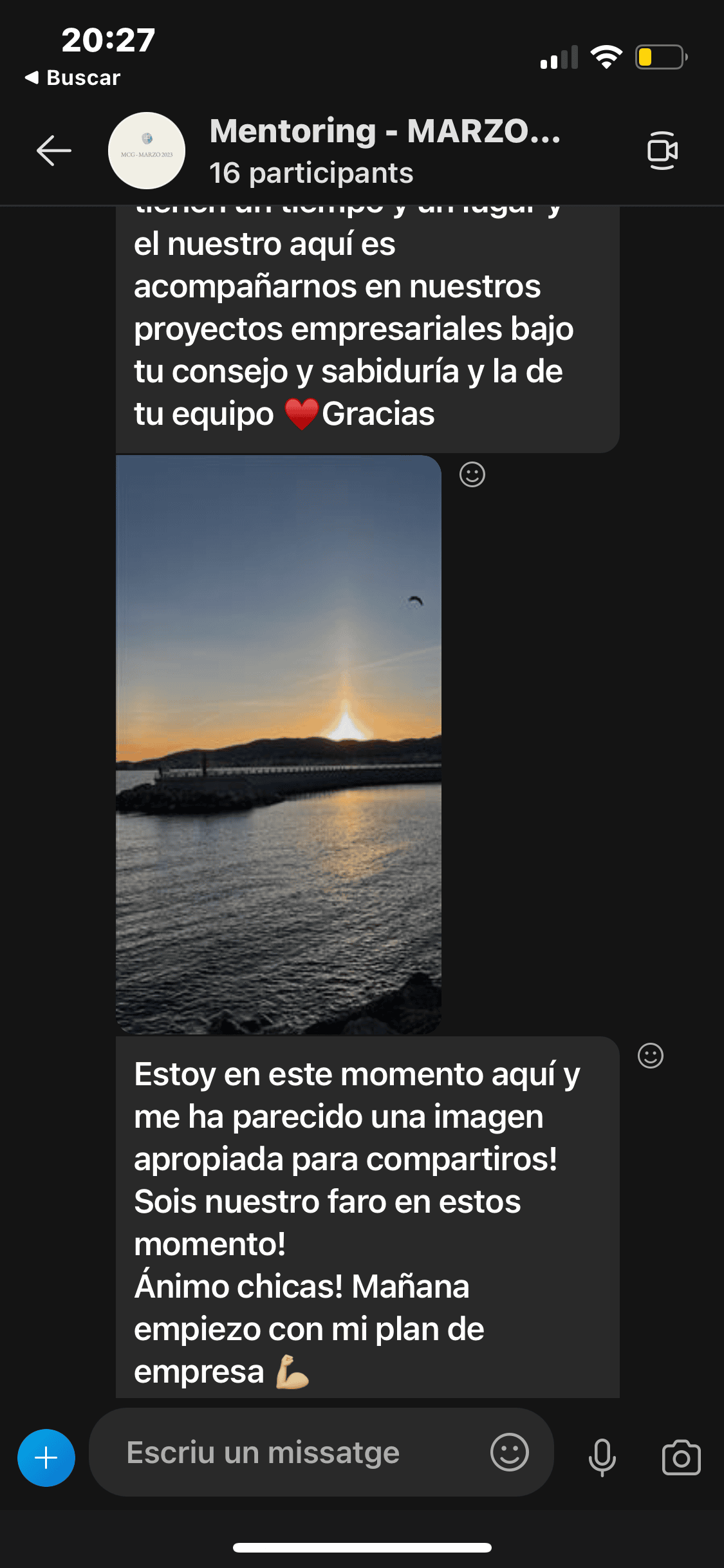Image resolution: width=724 pixels, height=1568 pixels.
Task: Open the camera to send a photo
Action: 681,1457
